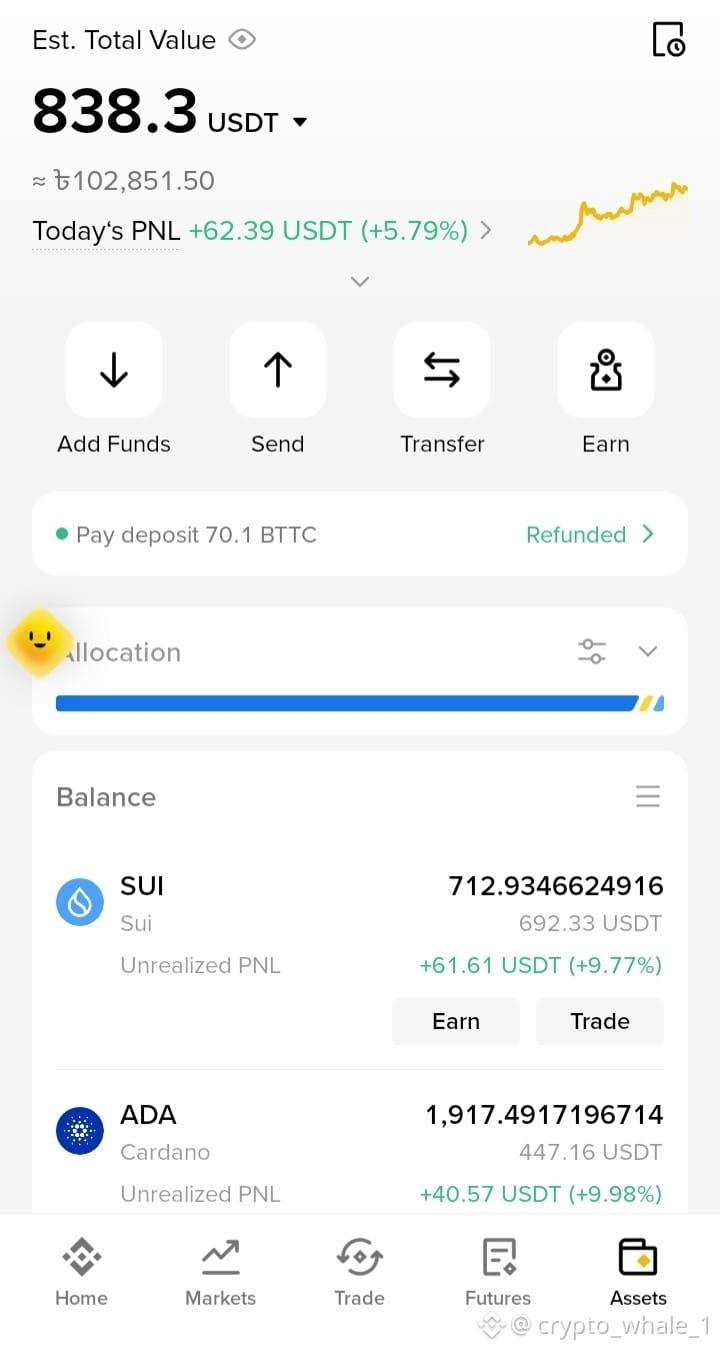Open the transaction history icon
This screenshot has height=1350, width=720.
click(x=668, y=39)
